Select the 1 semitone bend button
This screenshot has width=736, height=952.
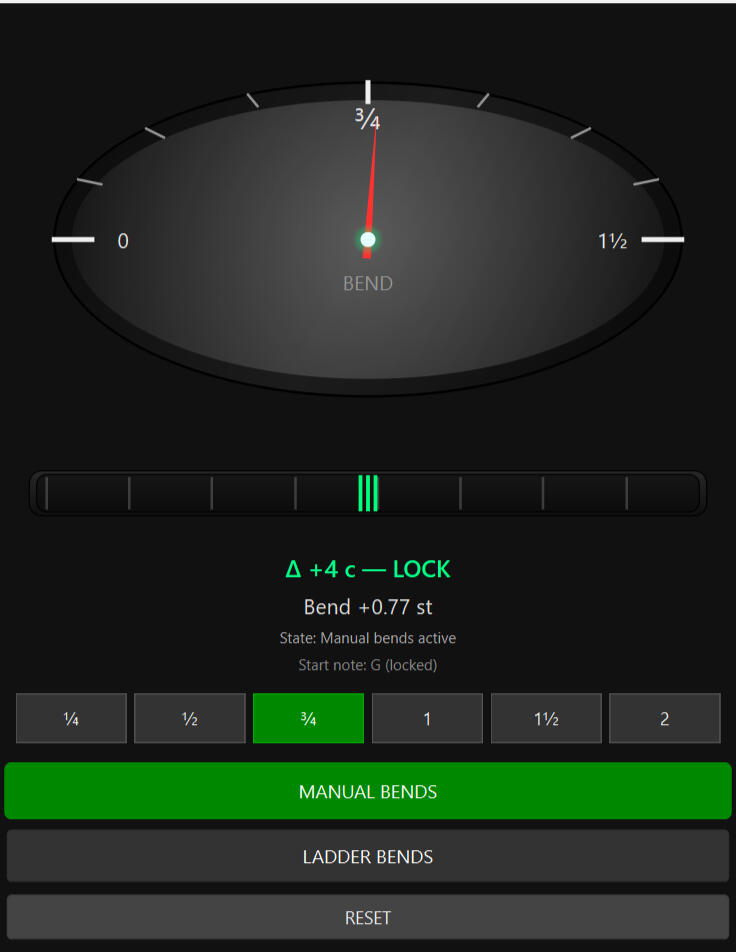(427, 717)
